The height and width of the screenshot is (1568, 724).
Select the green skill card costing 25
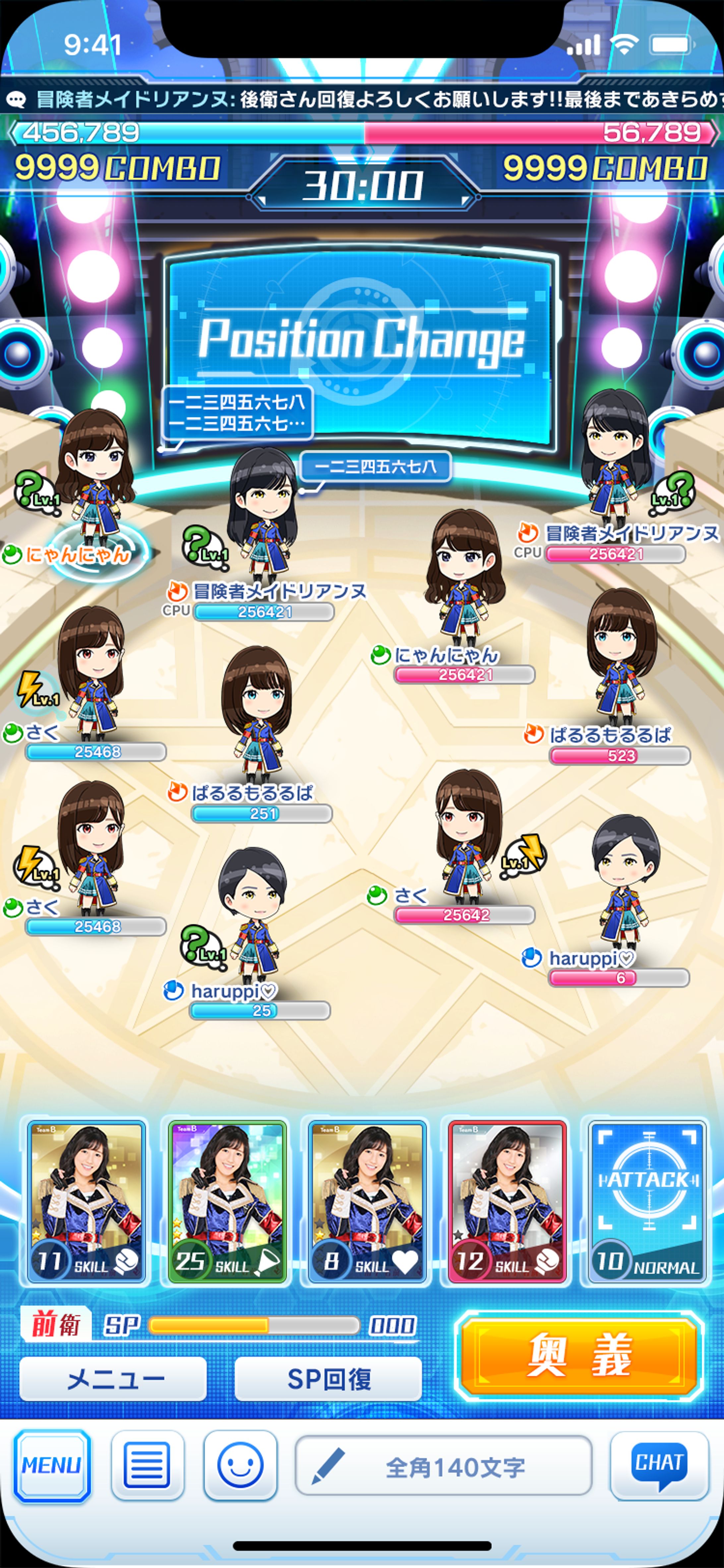[226, 1203]
